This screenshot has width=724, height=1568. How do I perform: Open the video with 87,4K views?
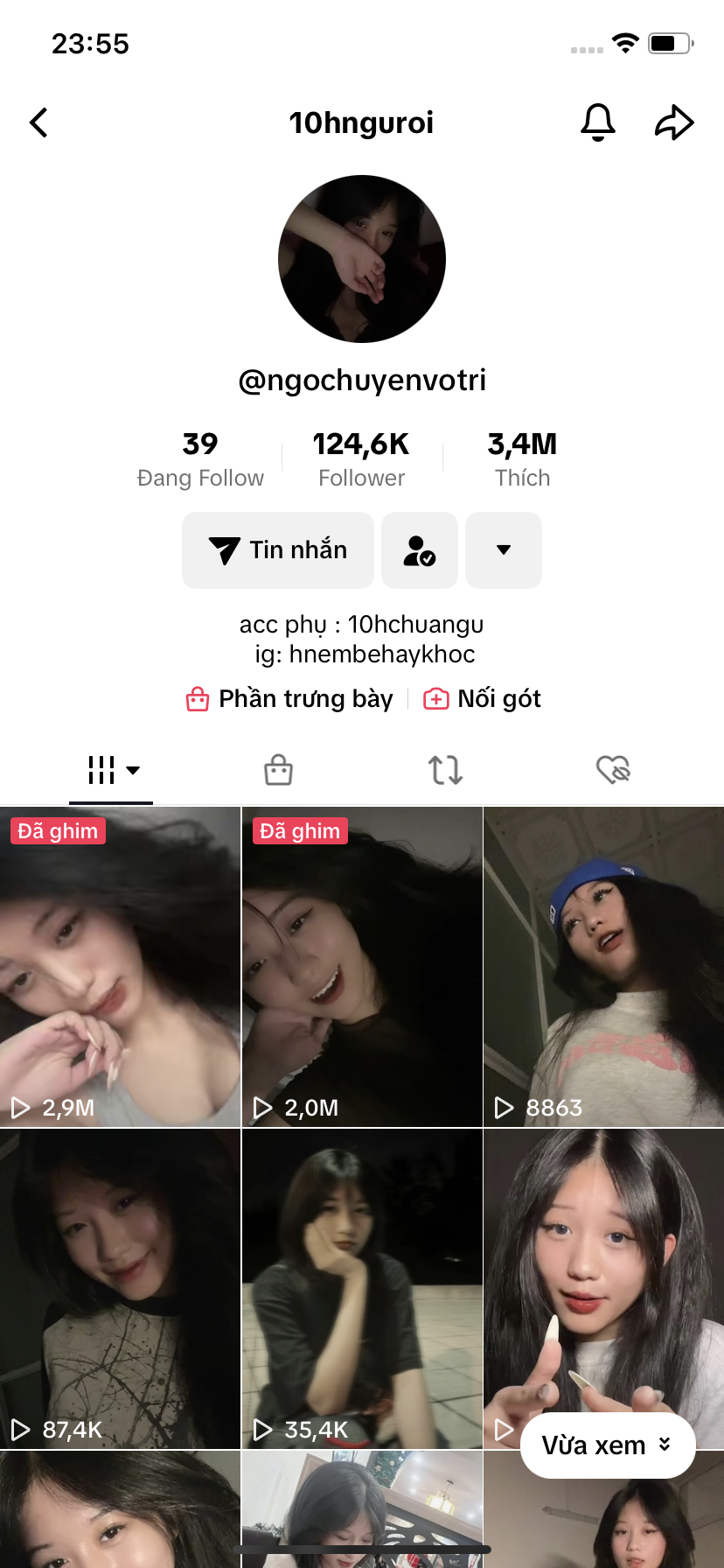[x=120, y=1288]
